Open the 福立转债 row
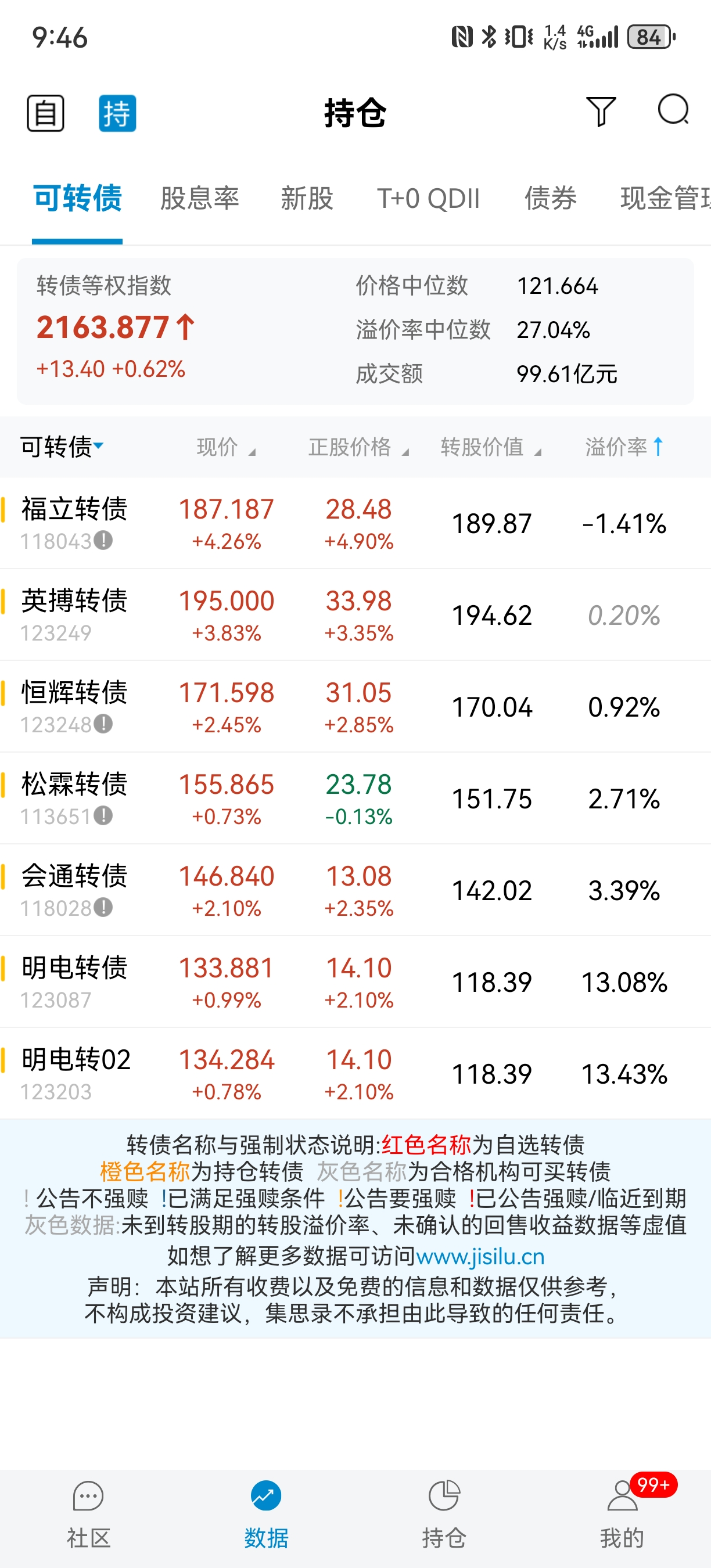The width and height of the screenshot is (711, 1568). click(355, 523)
